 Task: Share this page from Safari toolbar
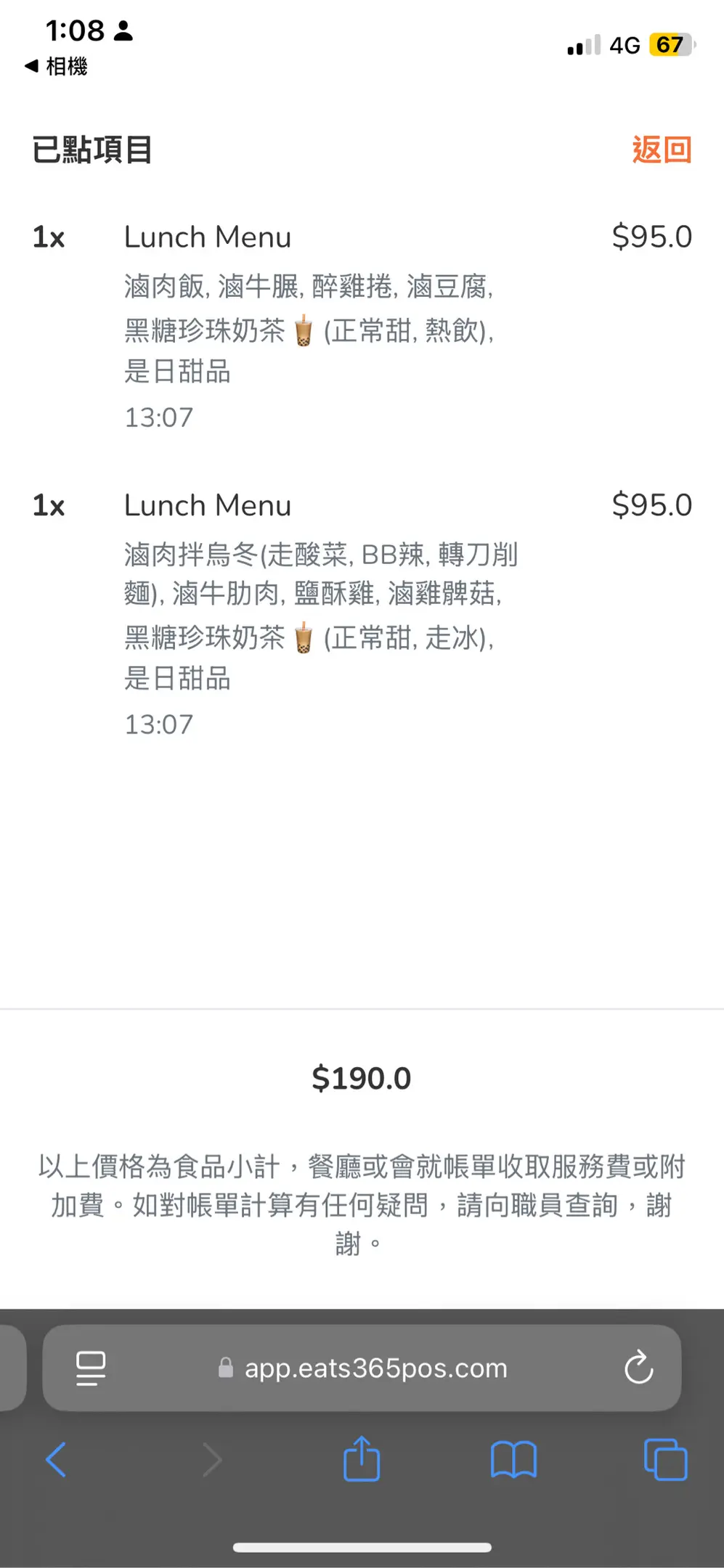362,1458
